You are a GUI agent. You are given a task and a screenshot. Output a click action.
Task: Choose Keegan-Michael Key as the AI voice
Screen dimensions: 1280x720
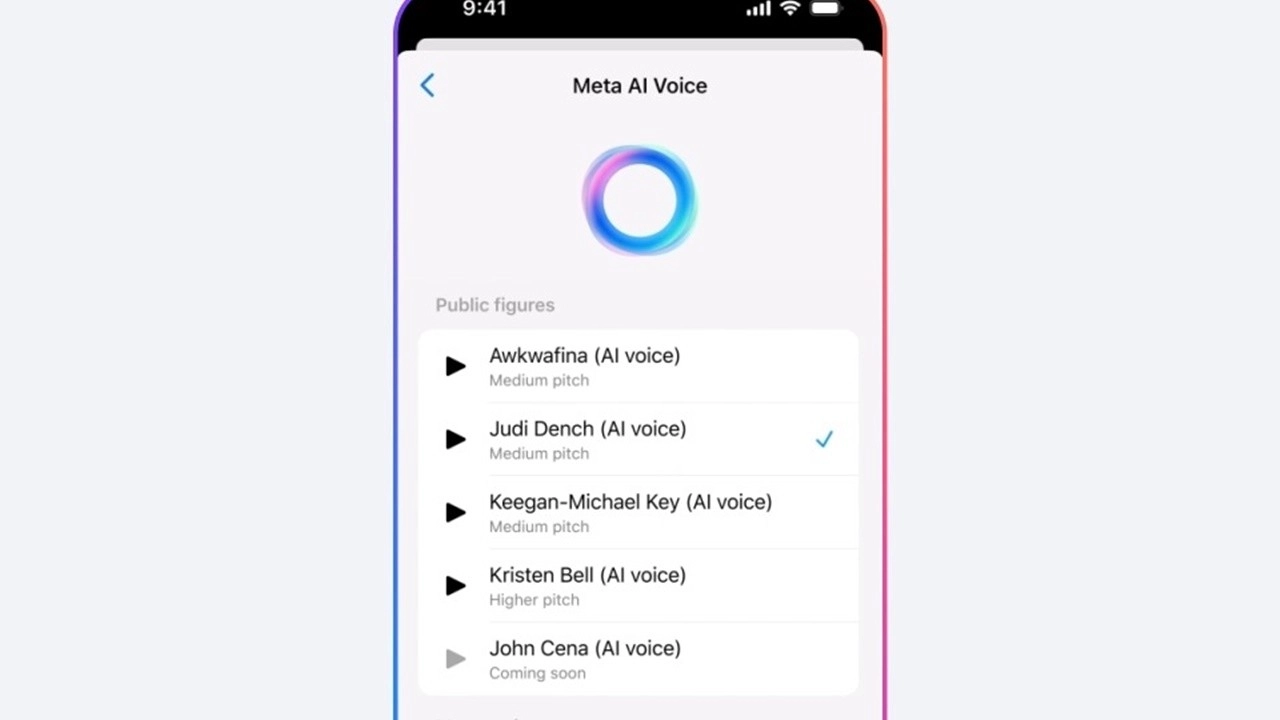tap(640, 512)
